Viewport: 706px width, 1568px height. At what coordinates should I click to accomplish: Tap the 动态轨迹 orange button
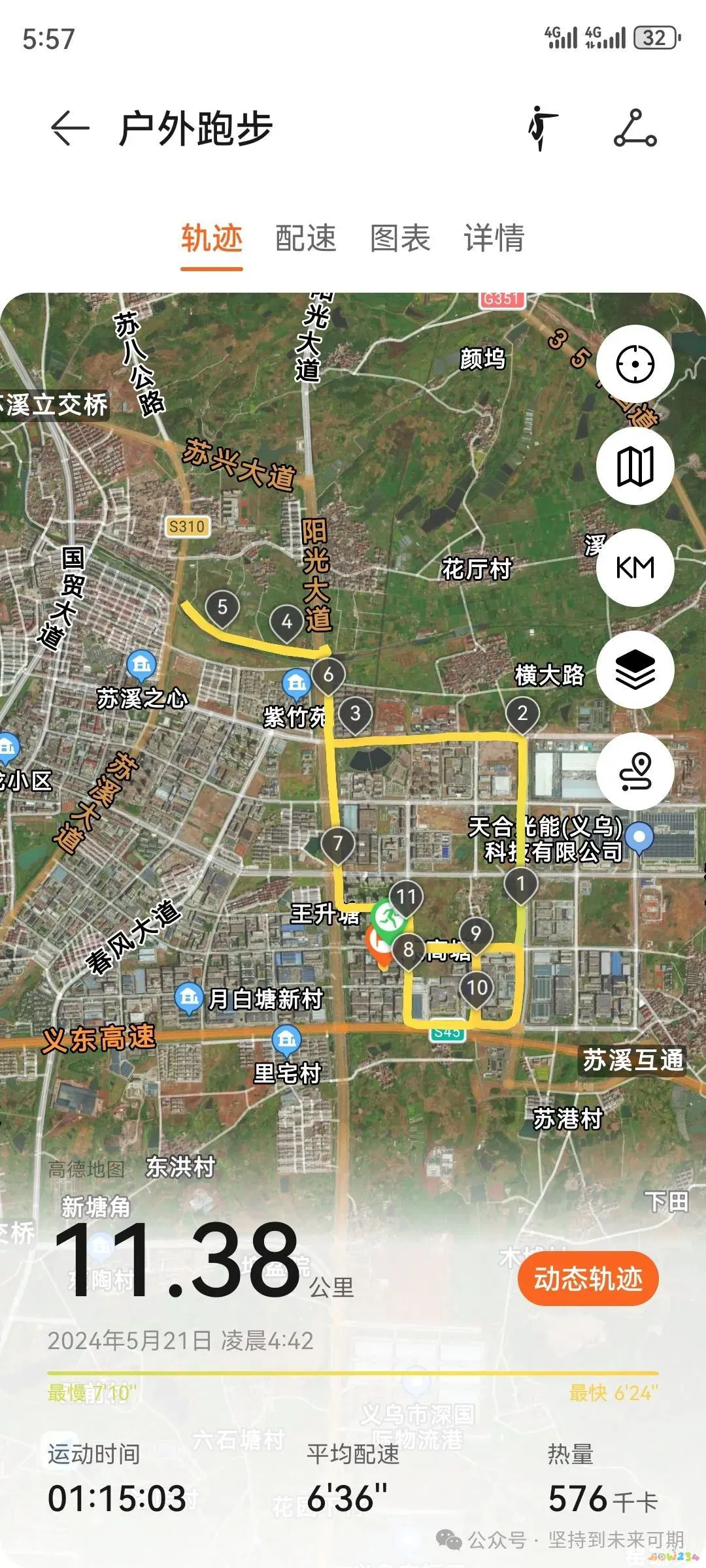(589, 1279)
